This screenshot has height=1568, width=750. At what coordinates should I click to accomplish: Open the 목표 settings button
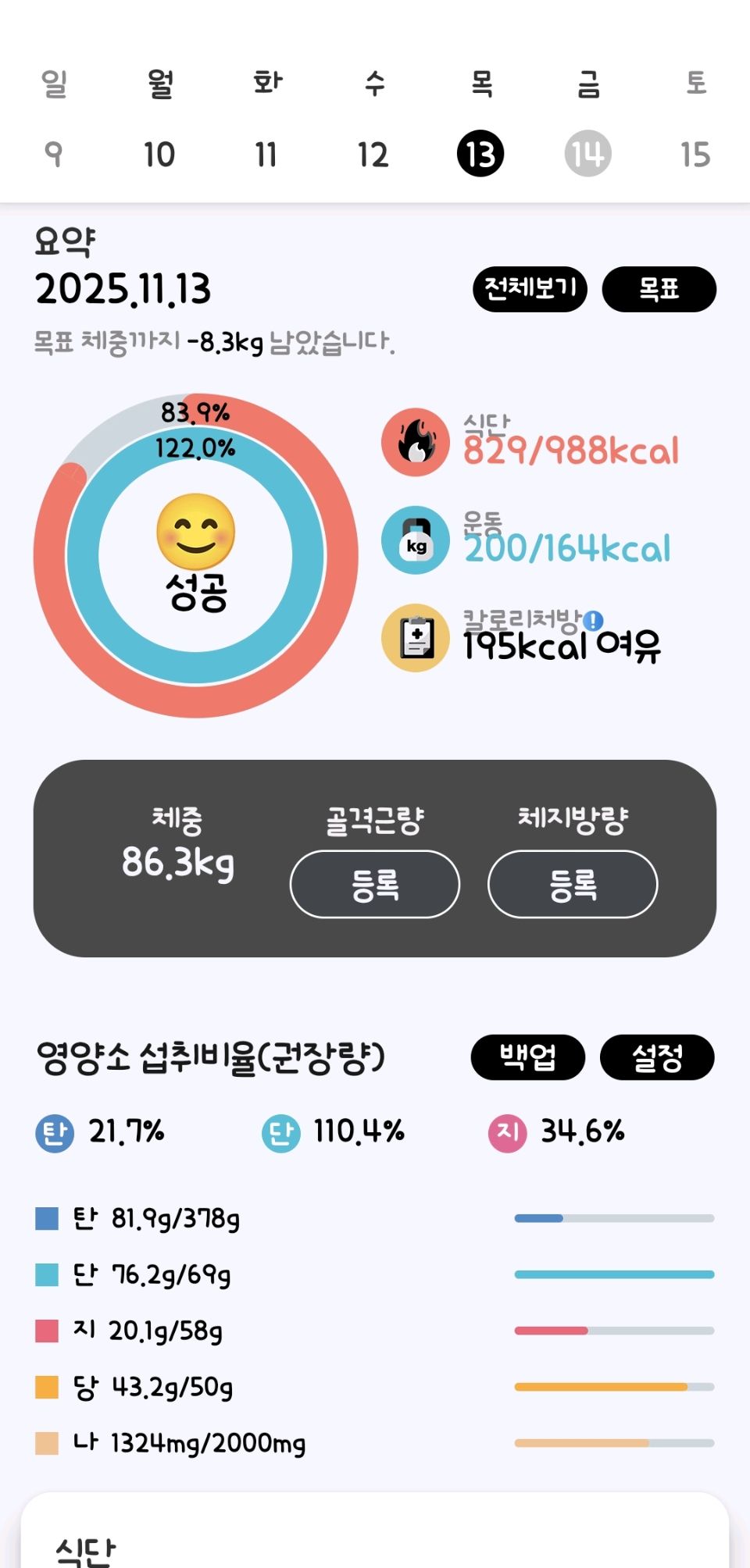click(x=659, y=289)
